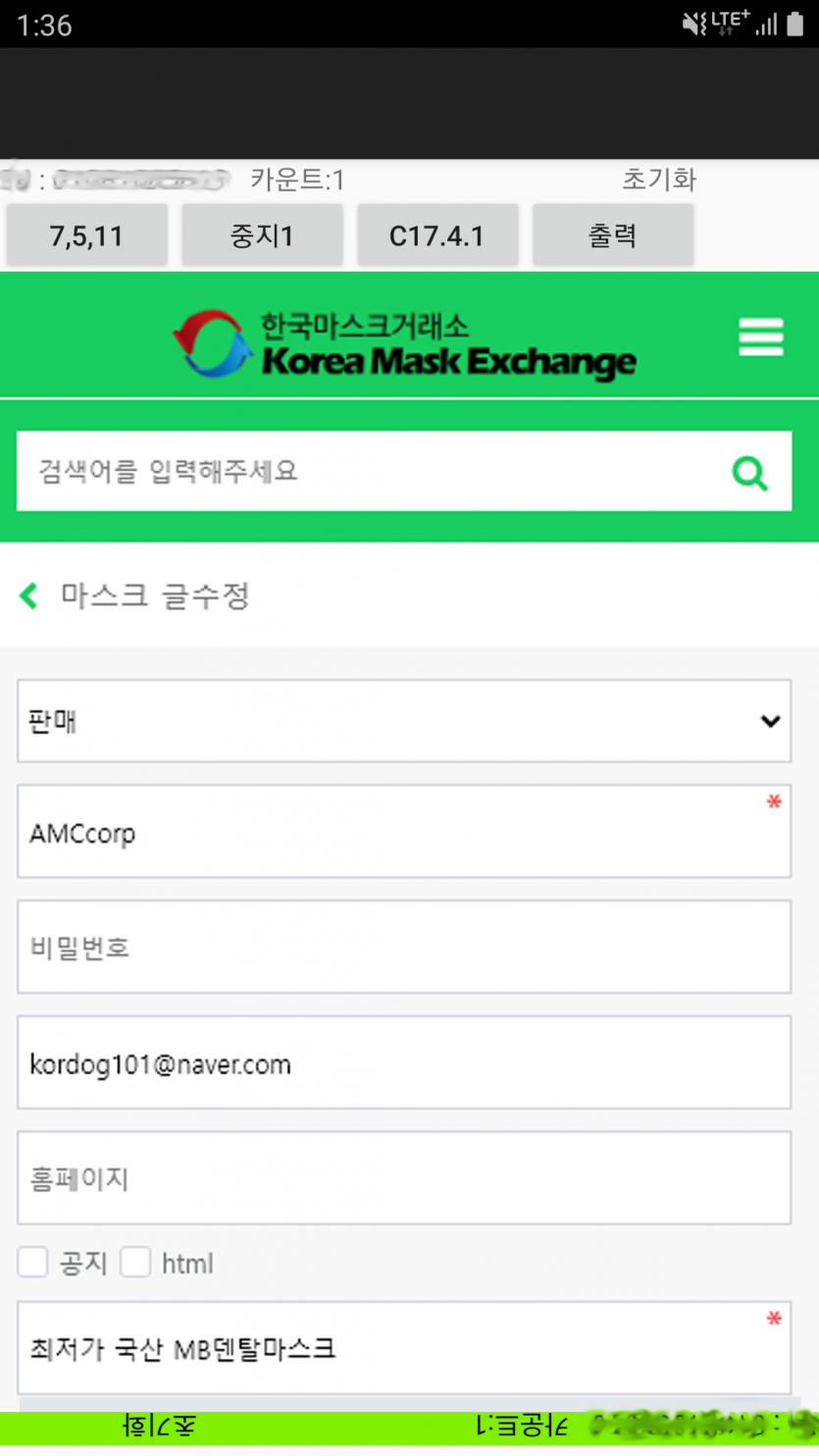This screenshot has width=819, height=1456.
Task: Open the hamburger menu
Action: pyautogui.click(x=761, y=338)
